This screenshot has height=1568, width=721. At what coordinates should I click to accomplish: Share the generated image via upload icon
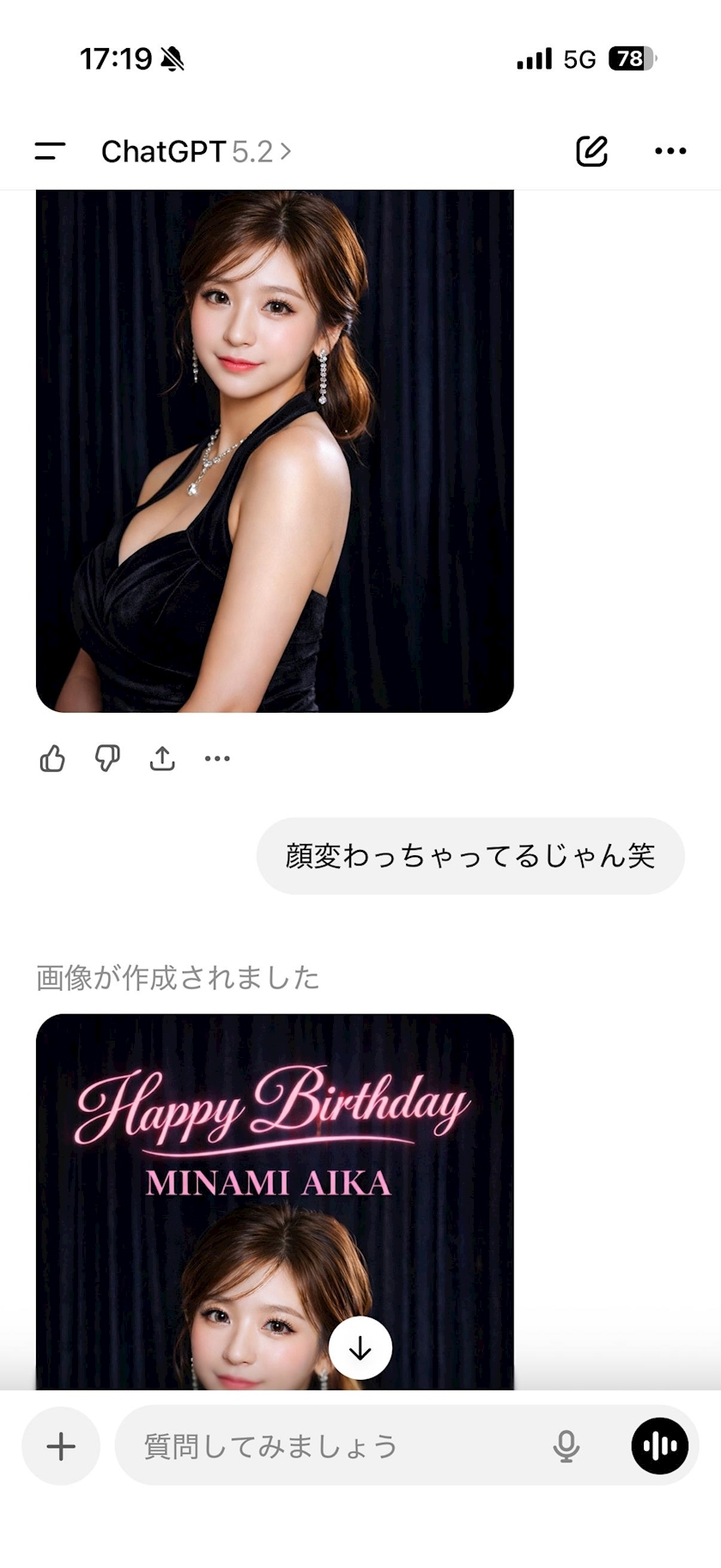click(x=162, y=757)
